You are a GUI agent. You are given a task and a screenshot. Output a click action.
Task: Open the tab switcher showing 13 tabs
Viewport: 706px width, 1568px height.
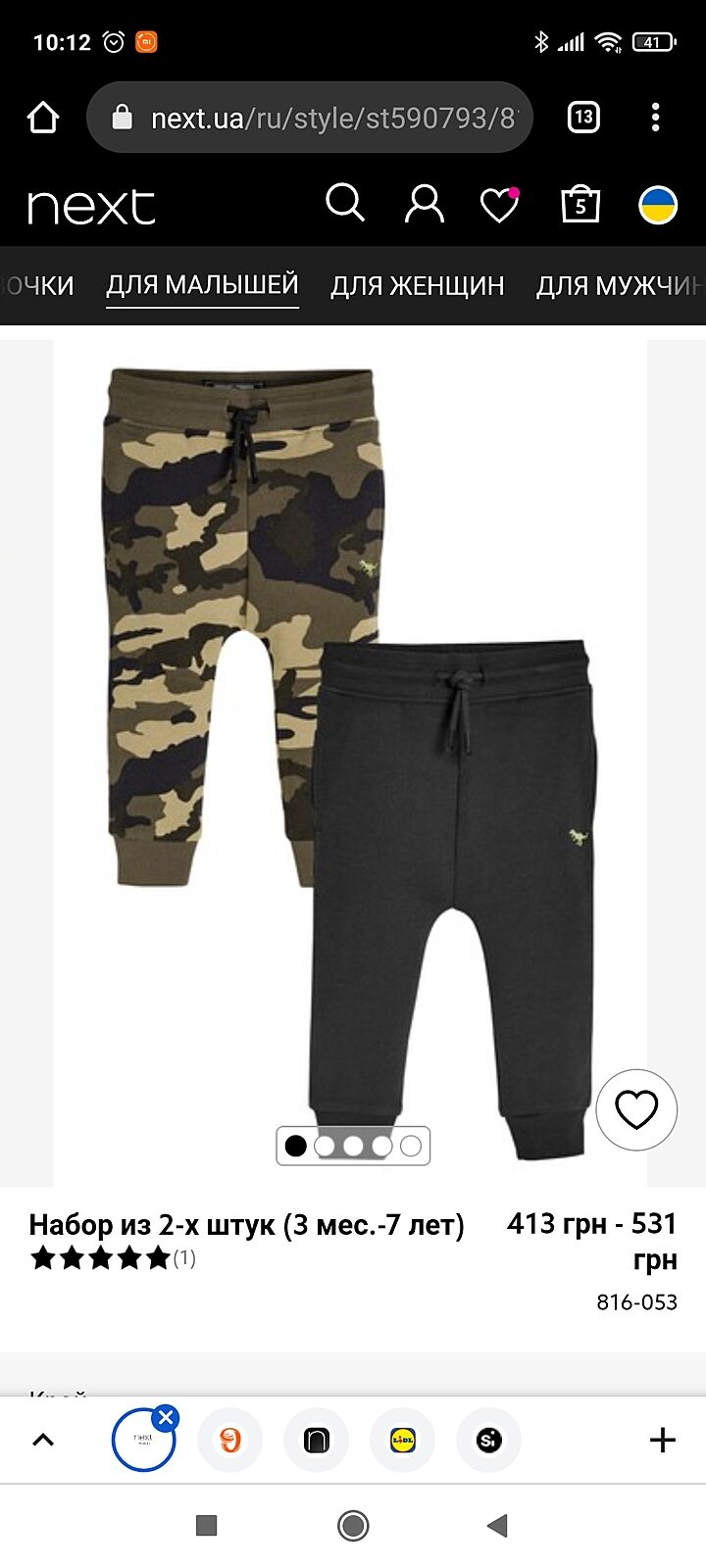pos(583,118)
